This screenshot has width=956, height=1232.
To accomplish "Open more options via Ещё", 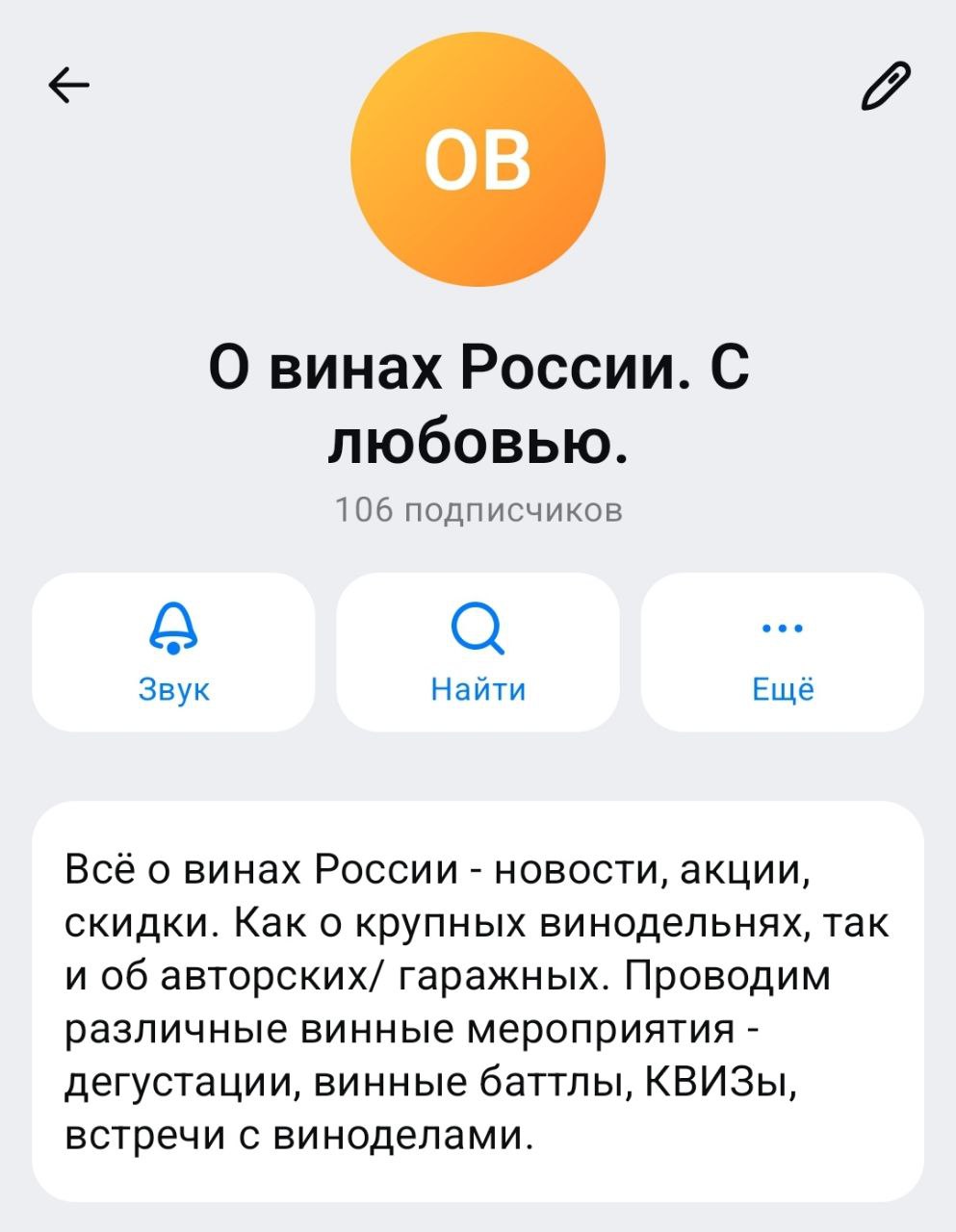I will pos(782,653).
